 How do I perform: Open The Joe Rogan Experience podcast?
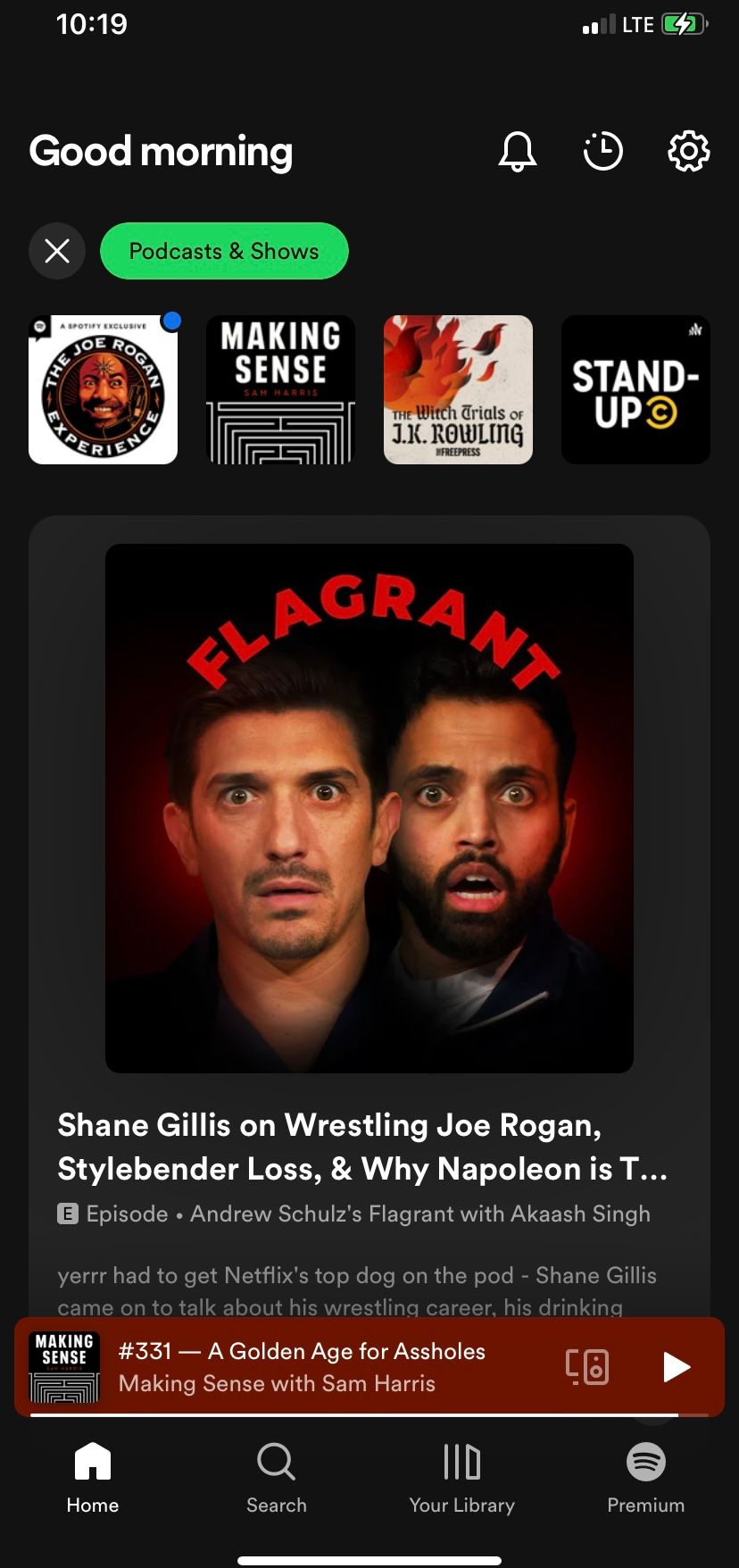(x=104, y=389)
